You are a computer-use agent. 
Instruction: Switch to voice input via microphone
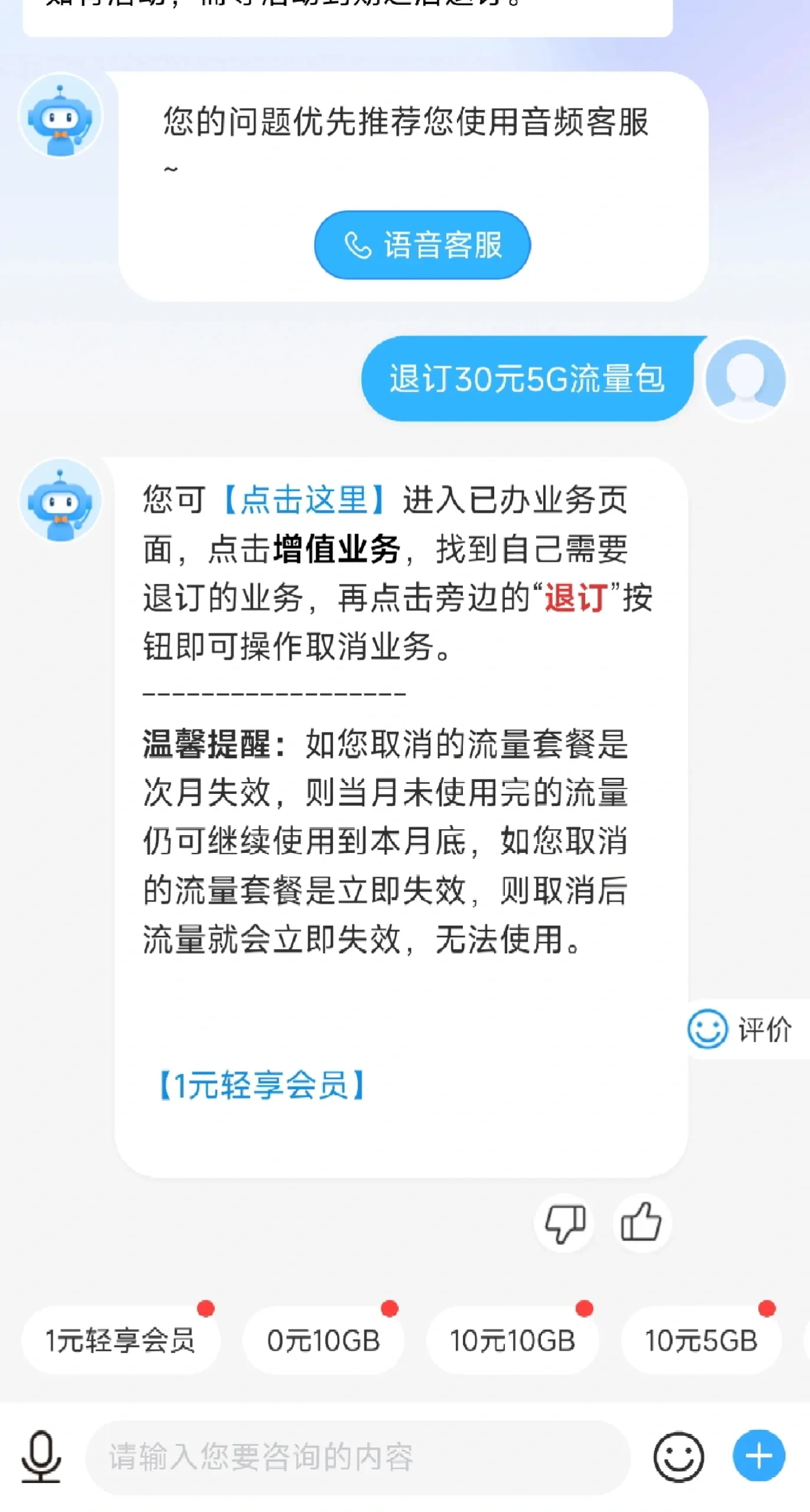click(x=41, y=1456)
